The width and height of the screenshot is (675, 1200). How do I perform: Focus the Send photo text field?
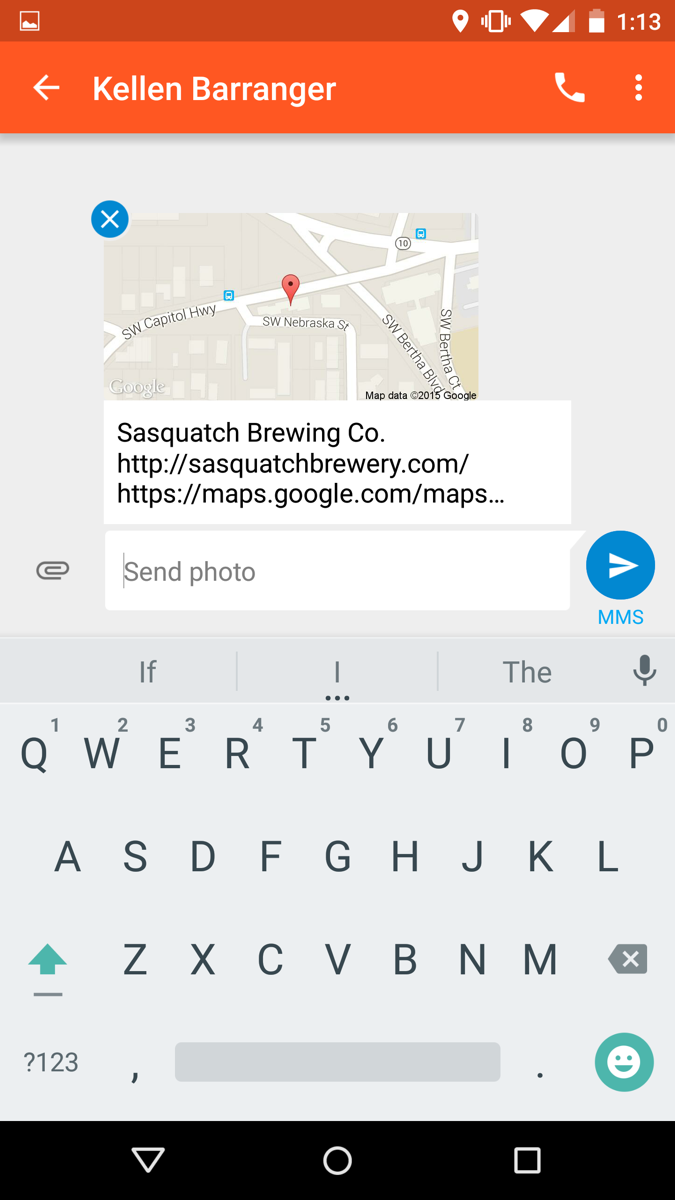[x=338, y=571]
